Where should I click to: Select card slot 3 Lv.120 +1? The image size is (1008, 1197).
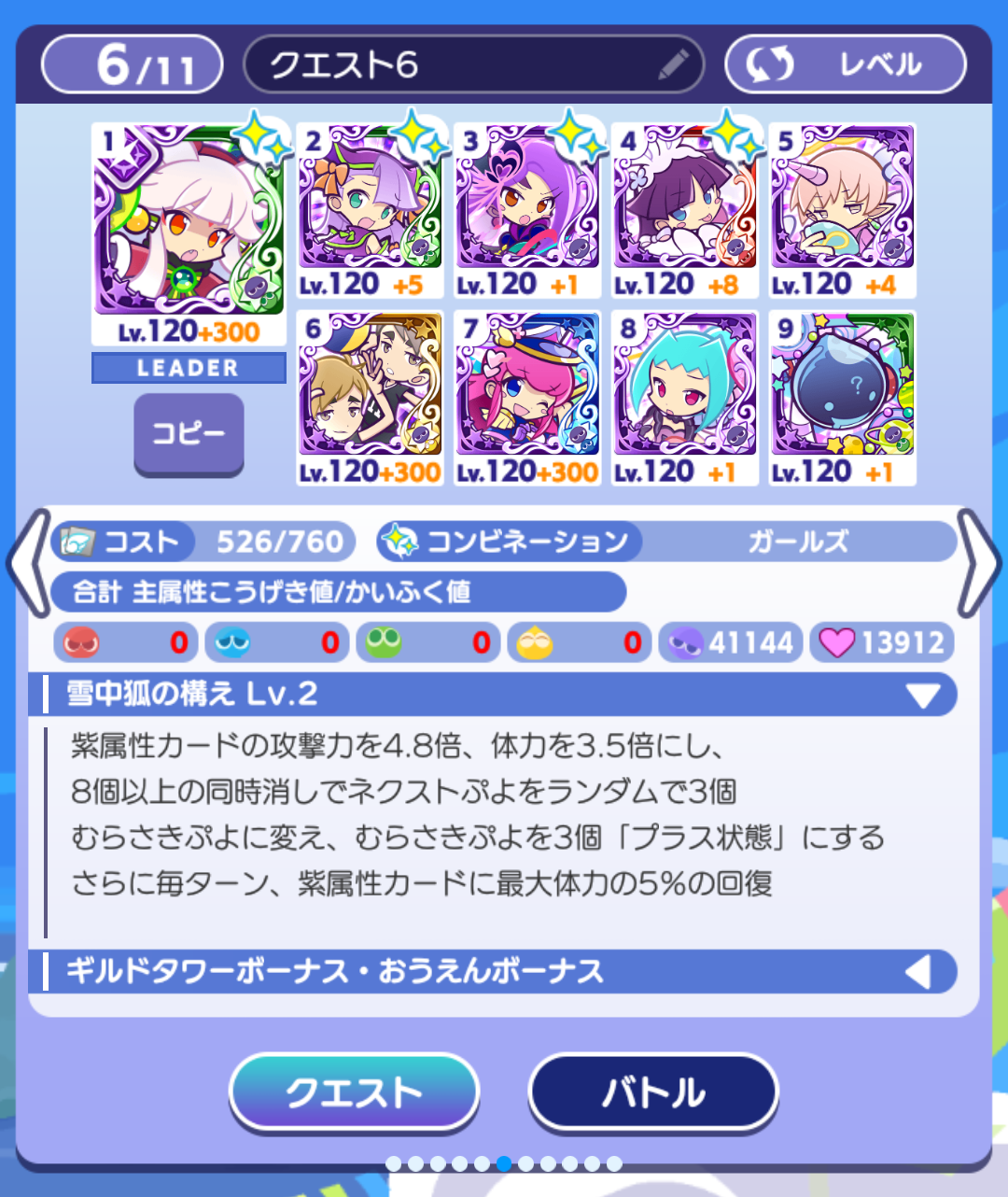pyautogui.click(x=527, y=198)
